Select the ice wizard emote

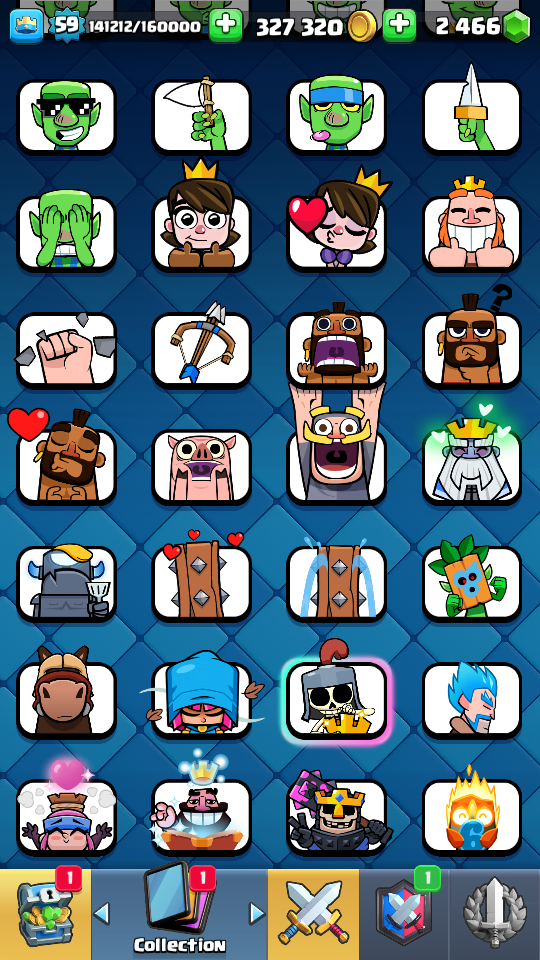pyautogui.click(x=472, y=699)
